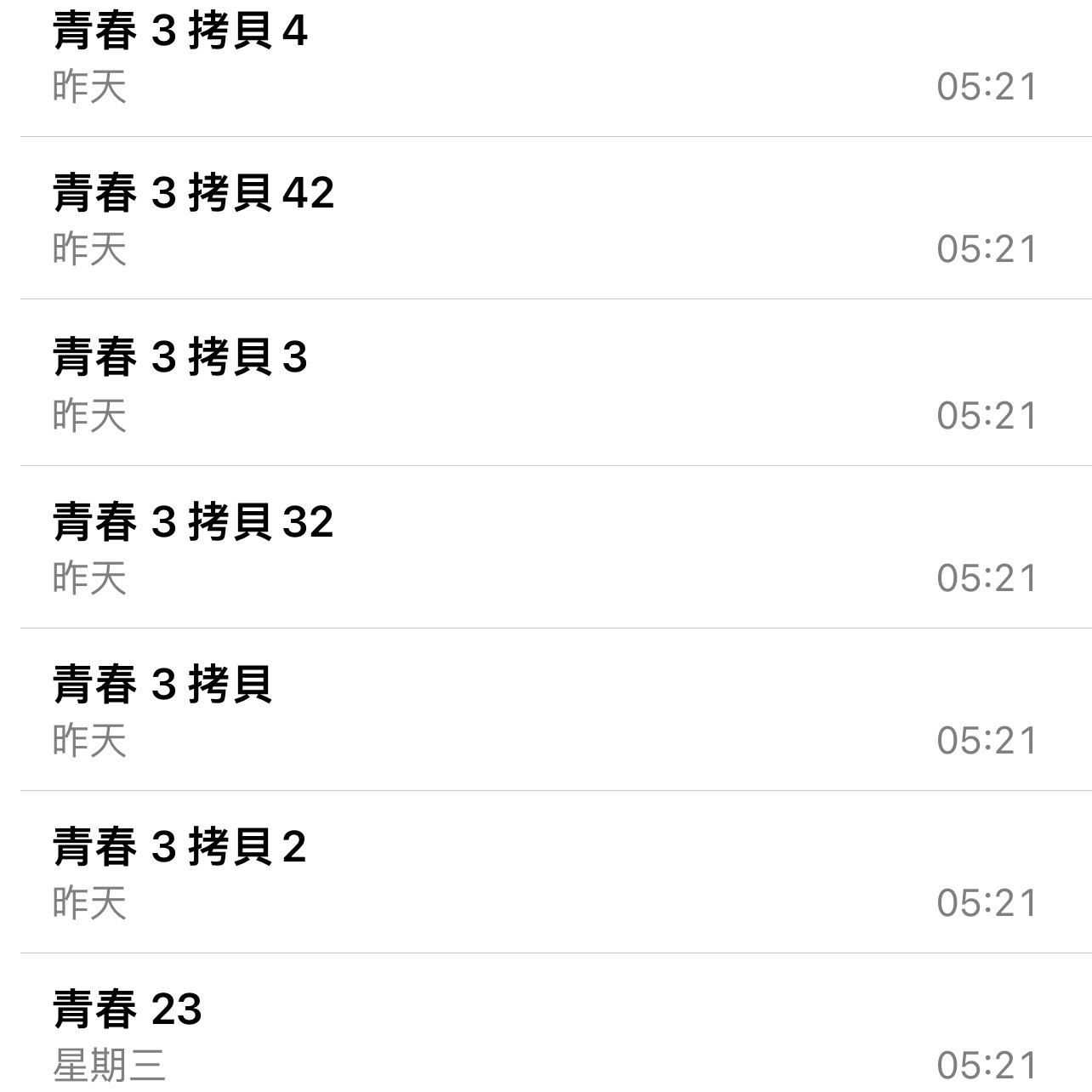
Task: Select the recording 青春 3 拷貝 42
Action: pyautogui.click(x=194, y=193)
